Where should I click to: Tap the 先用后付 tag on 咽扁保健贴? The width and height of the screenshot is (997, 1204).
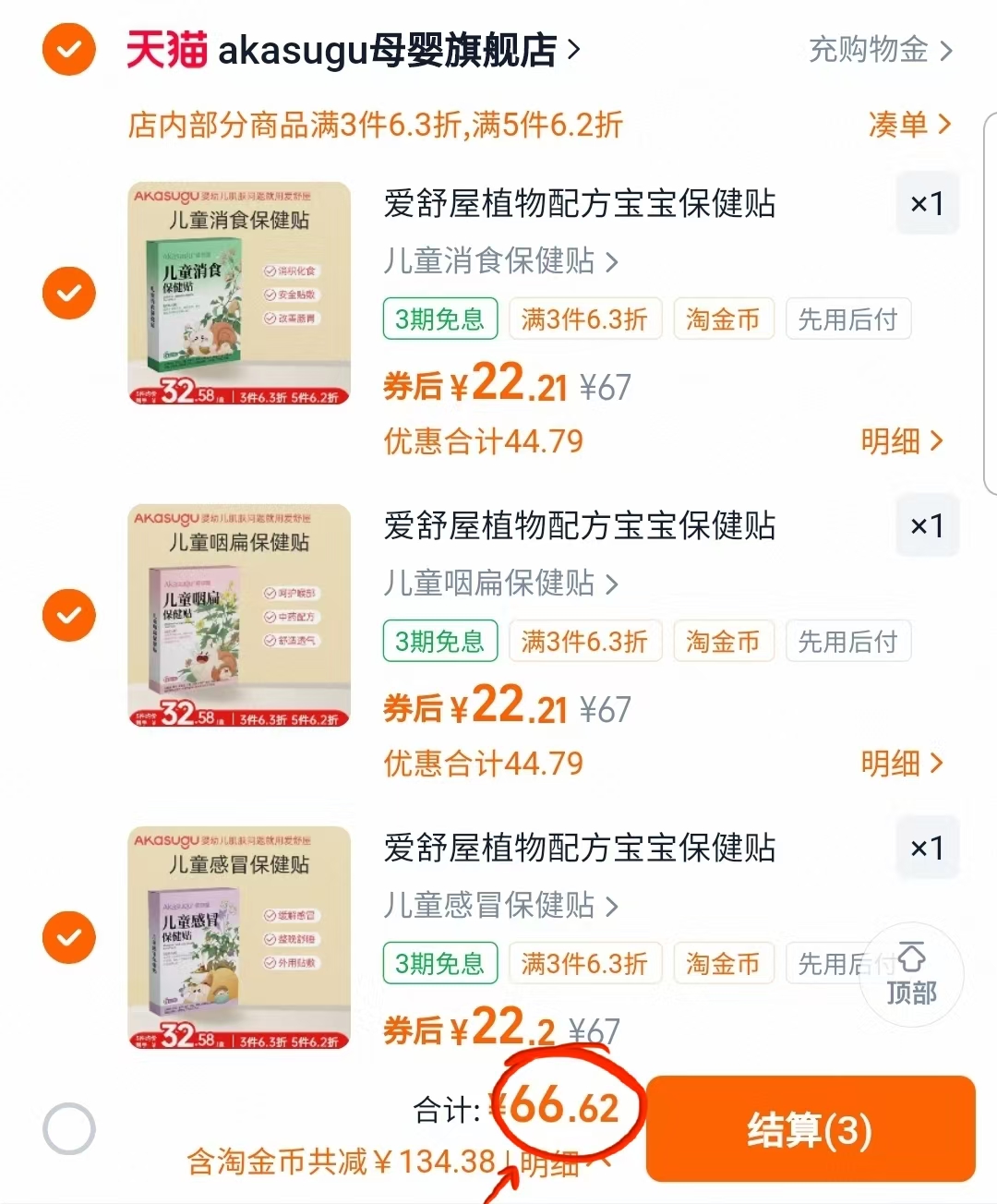[x=848, y=641]
